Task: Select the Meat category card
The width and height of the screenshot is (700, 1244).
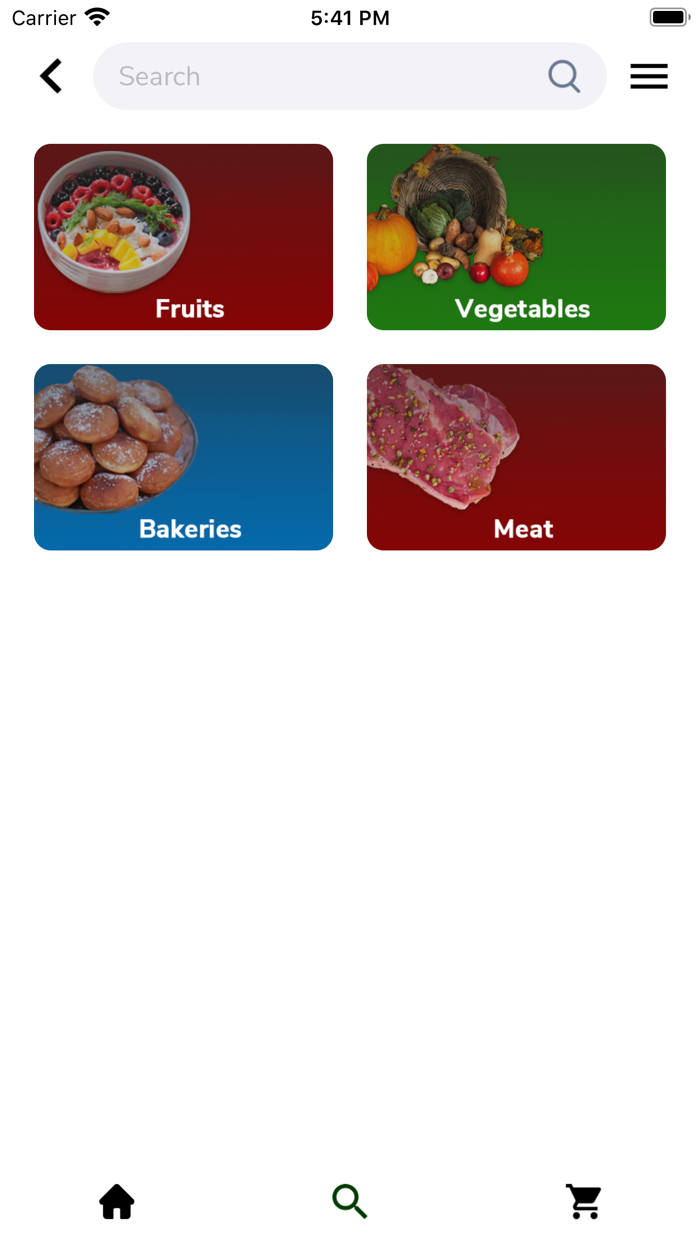Action: [x=516, y=457]
